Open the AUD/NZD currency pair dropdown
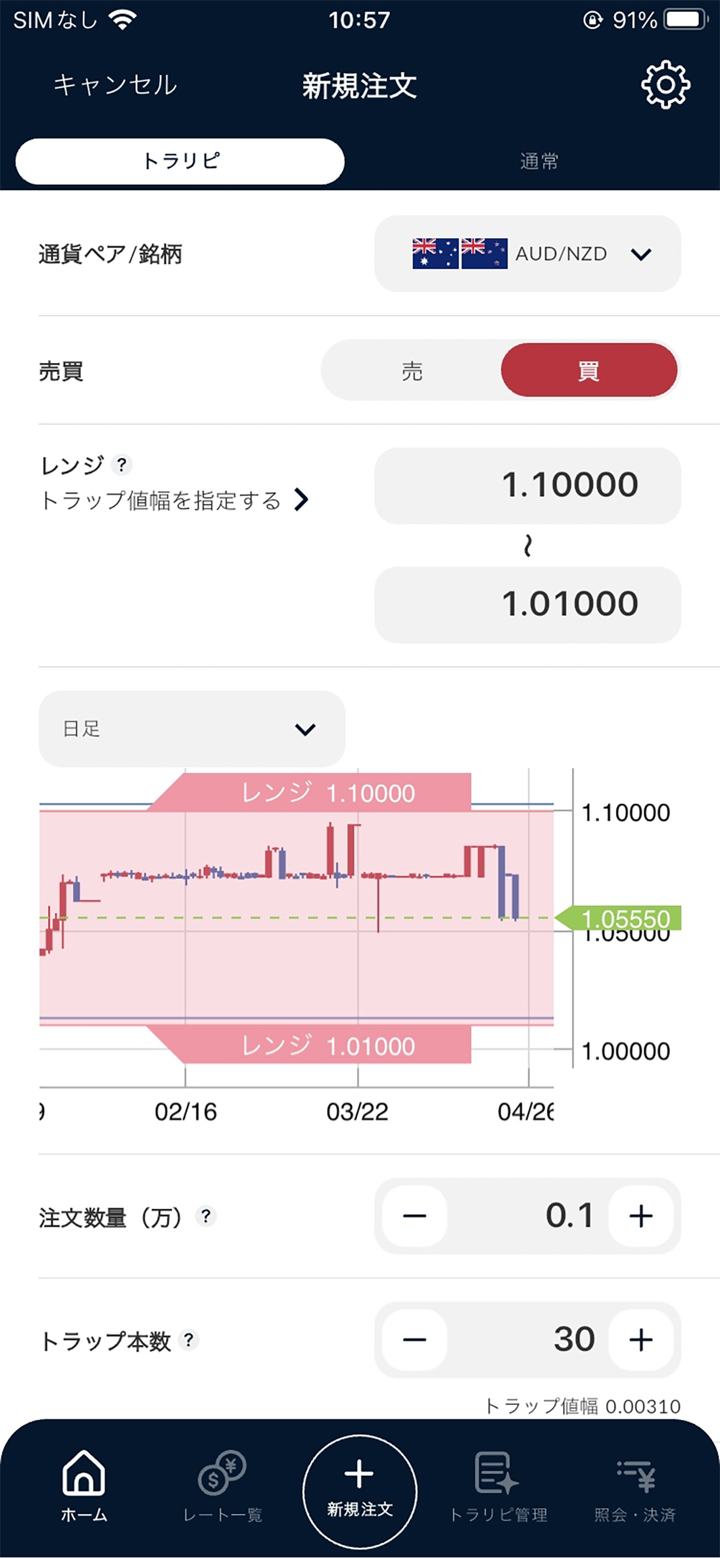 528,254
